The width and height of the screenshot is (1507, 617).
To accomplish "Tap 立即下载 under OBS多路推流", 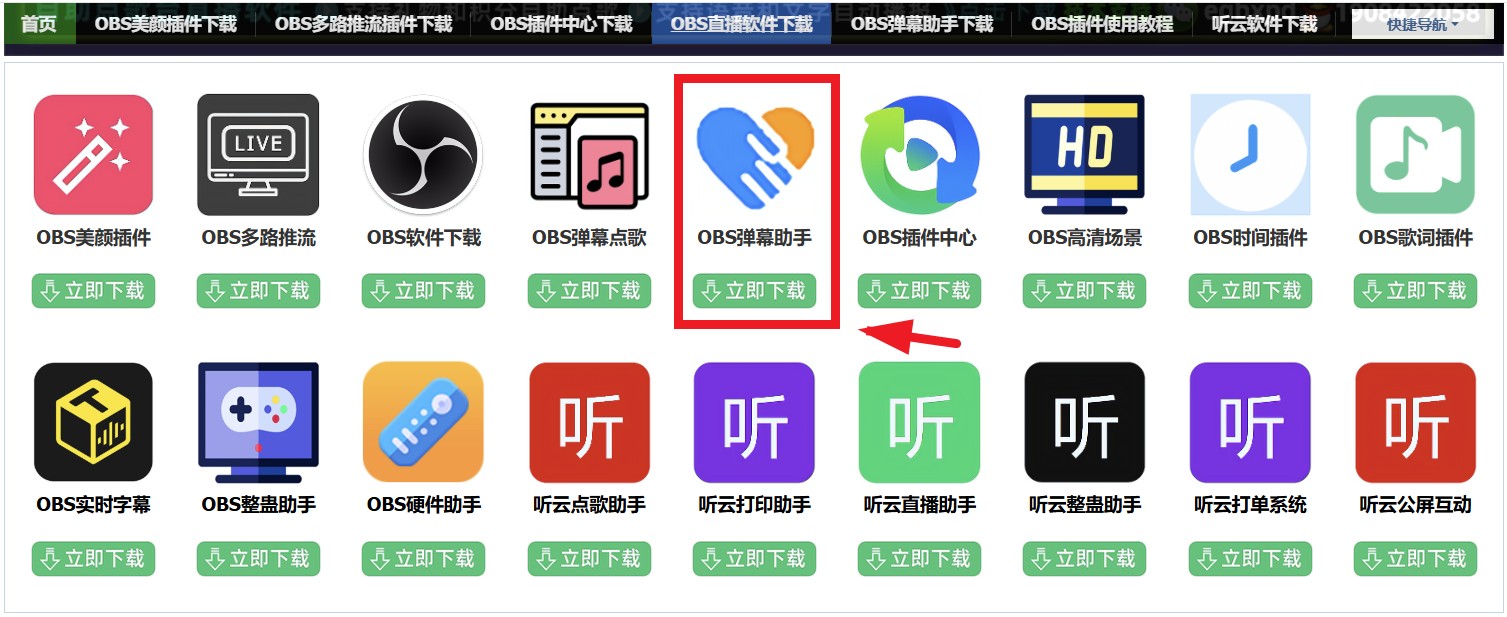I will (x=258, y=291).
